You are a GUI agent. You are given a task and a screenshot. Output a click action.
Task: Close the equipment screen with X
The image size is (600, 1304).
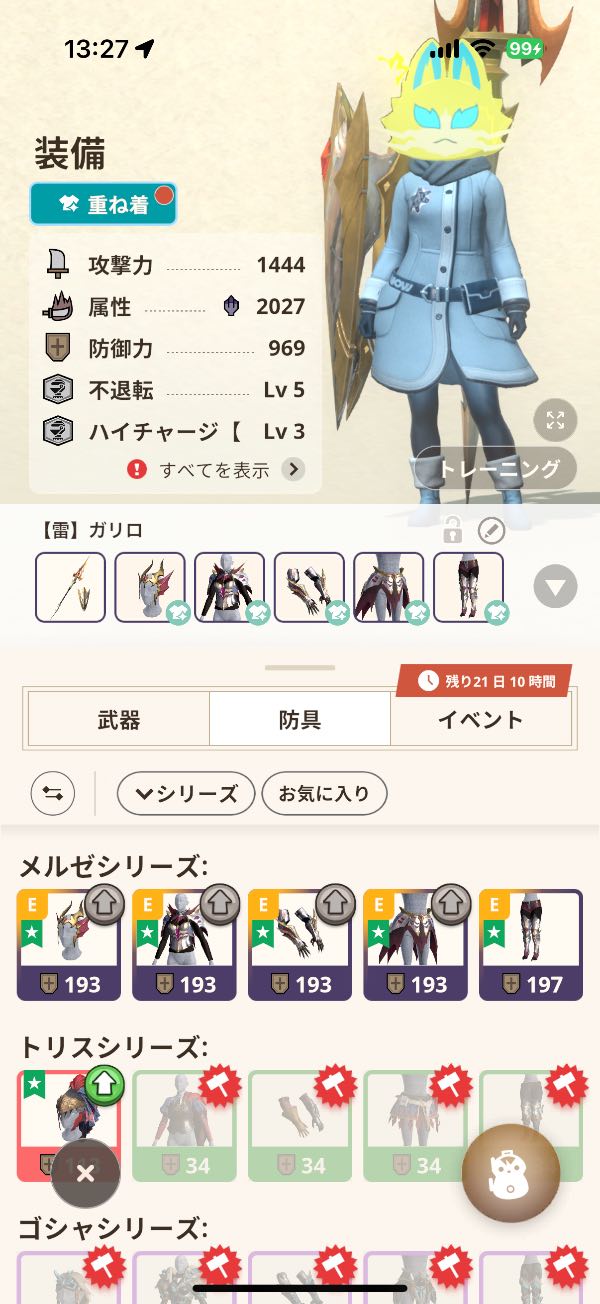[x=85, y=1173]
